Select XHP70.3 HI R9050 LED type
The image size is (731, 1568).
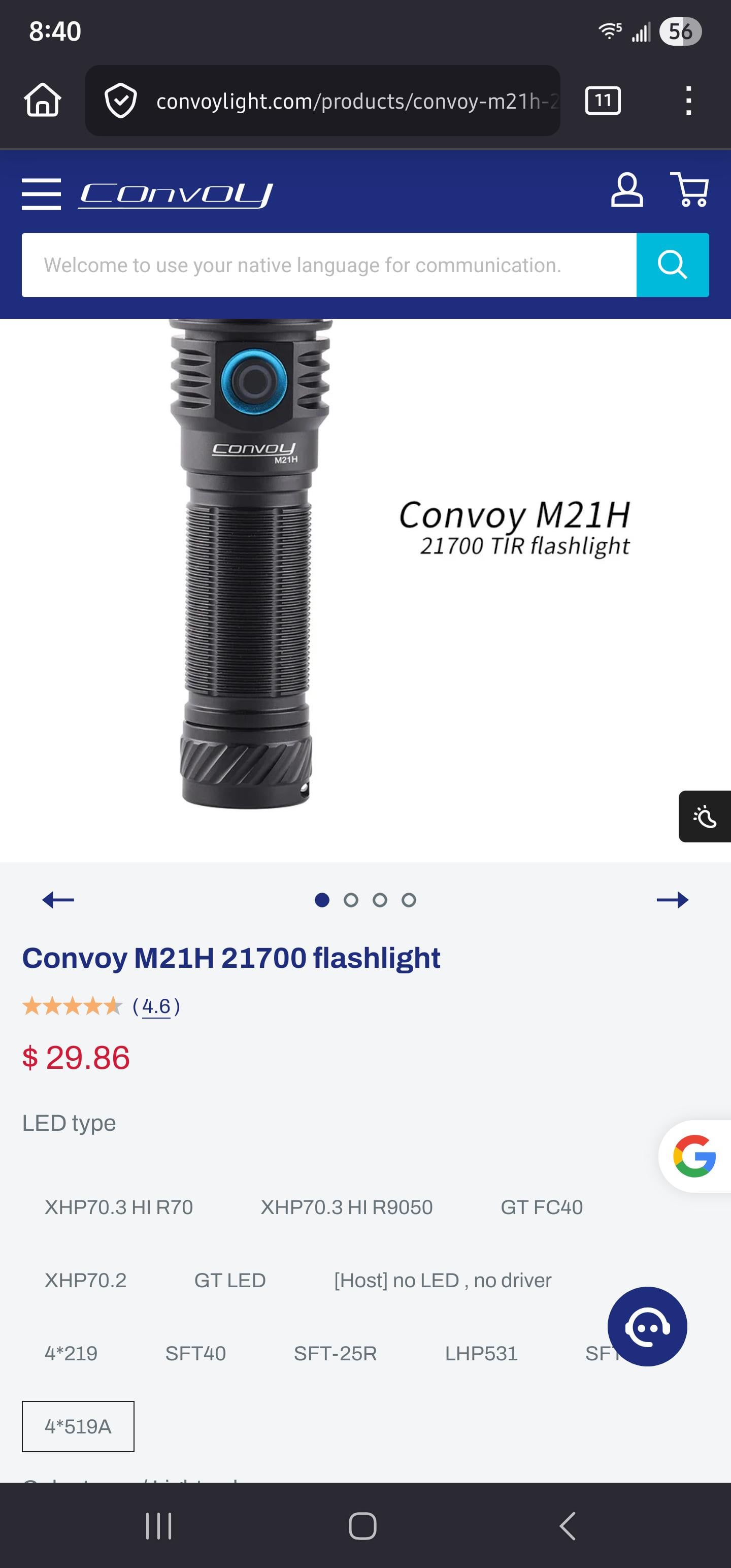point(346,1207)
